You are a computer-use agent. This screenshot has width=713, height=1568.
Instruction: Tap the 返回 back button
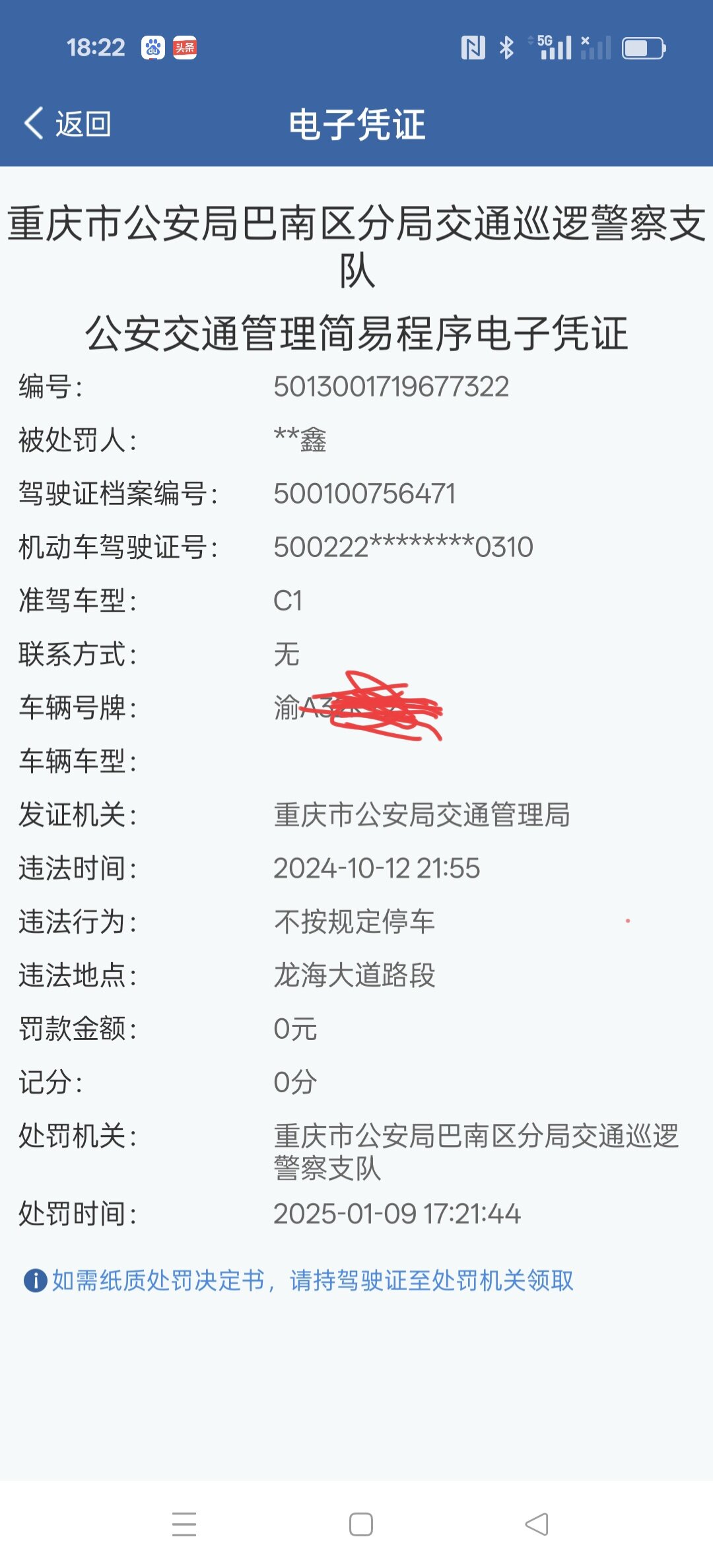(x=68, y=123)
